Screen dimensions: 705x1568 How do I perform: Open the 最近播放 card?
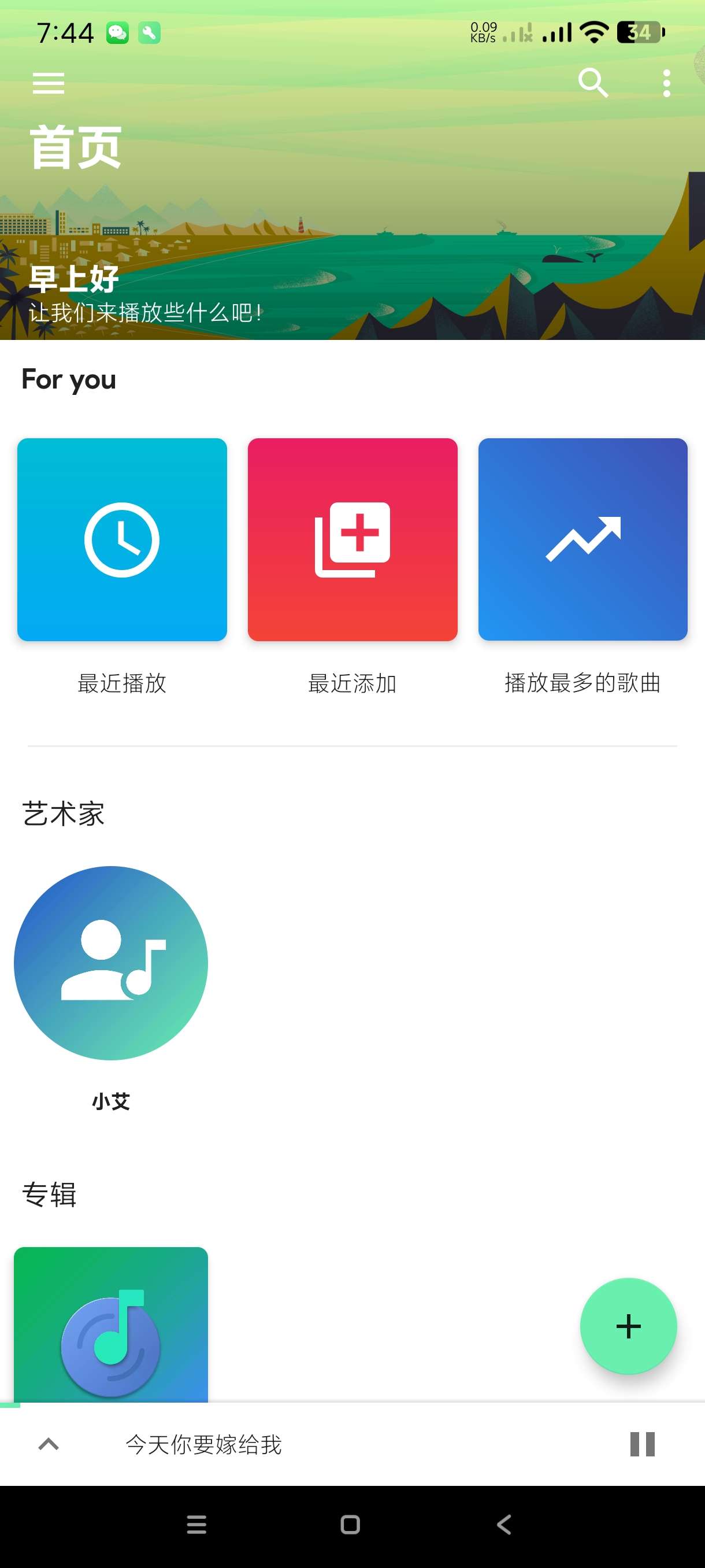tap(122, 539)
